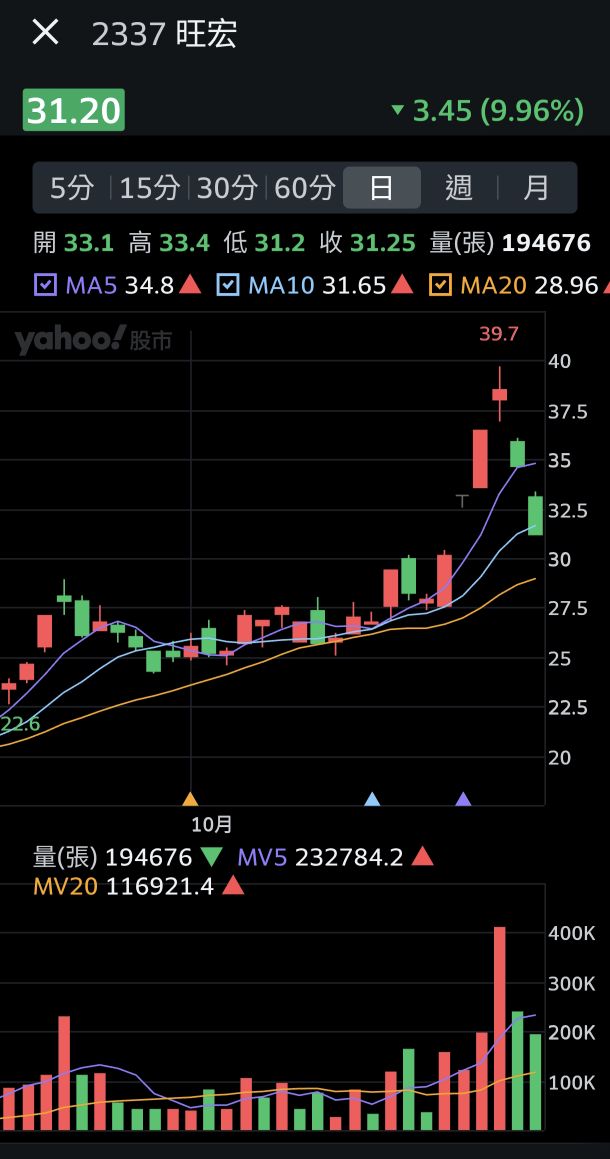The height and width of the screenshot is (1159, 610).
Task: Switch to the 5分 interval
Action: point(71,188)
